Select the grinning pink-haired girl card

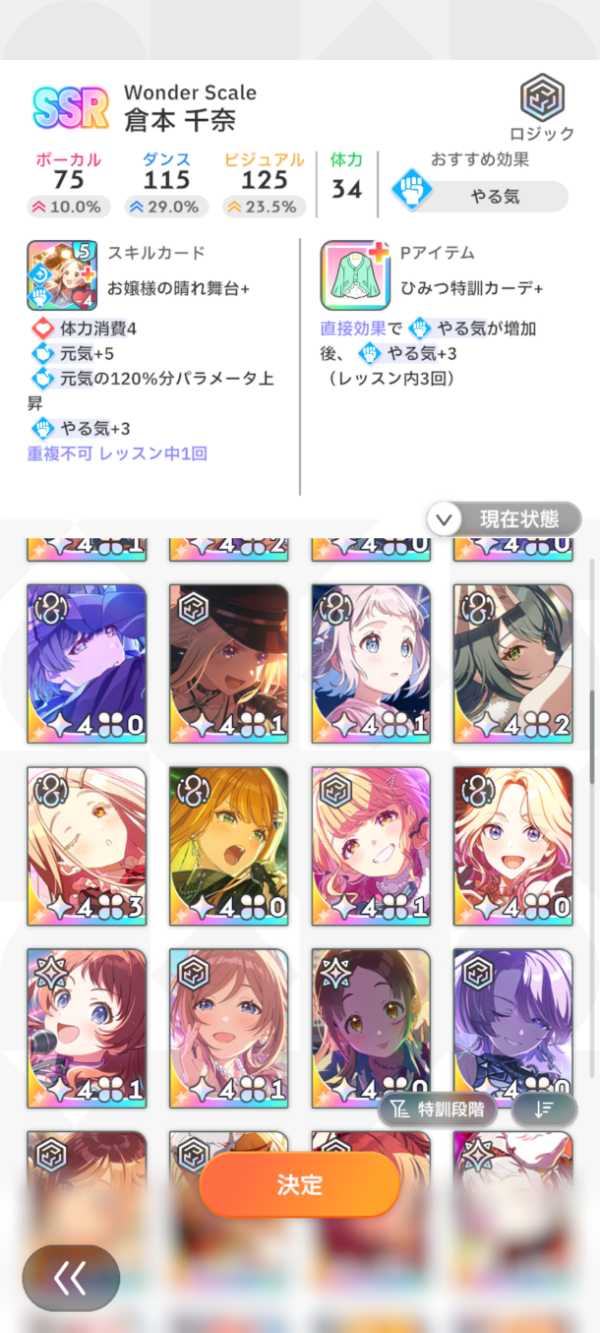click(x=371, y=845)
